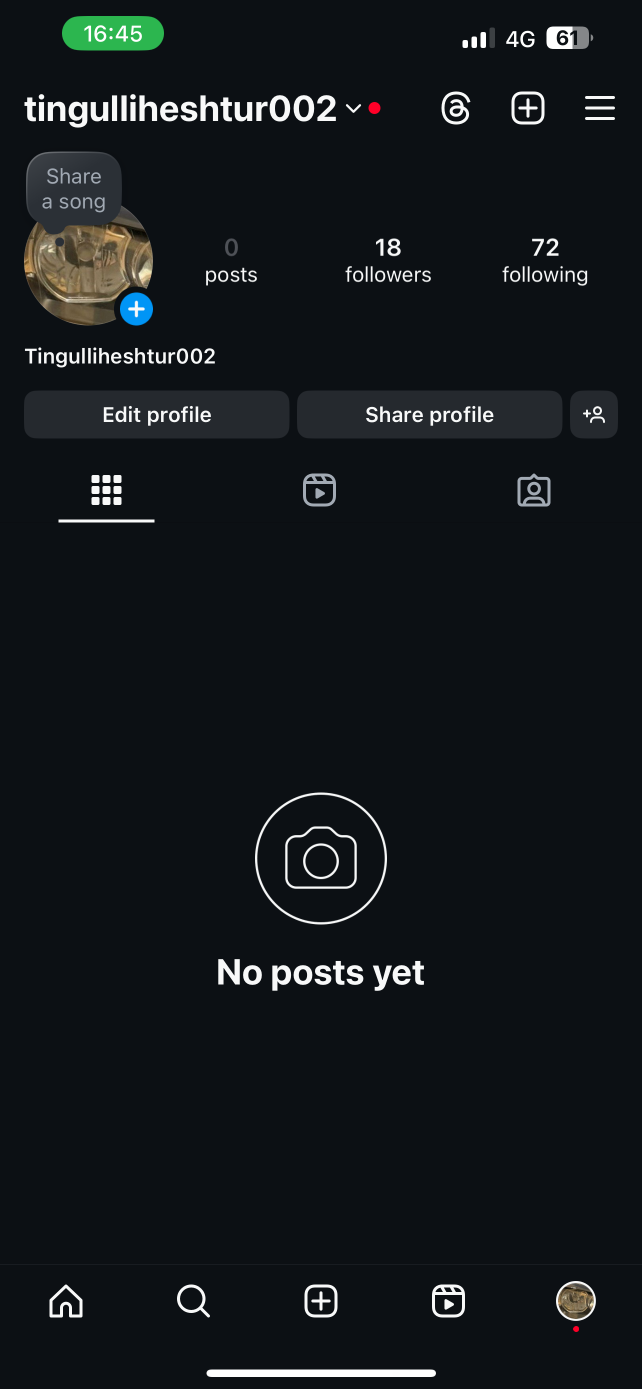Add a story with the blue plus badge
Screen dimensions: 642x1389
coord(136,309)
